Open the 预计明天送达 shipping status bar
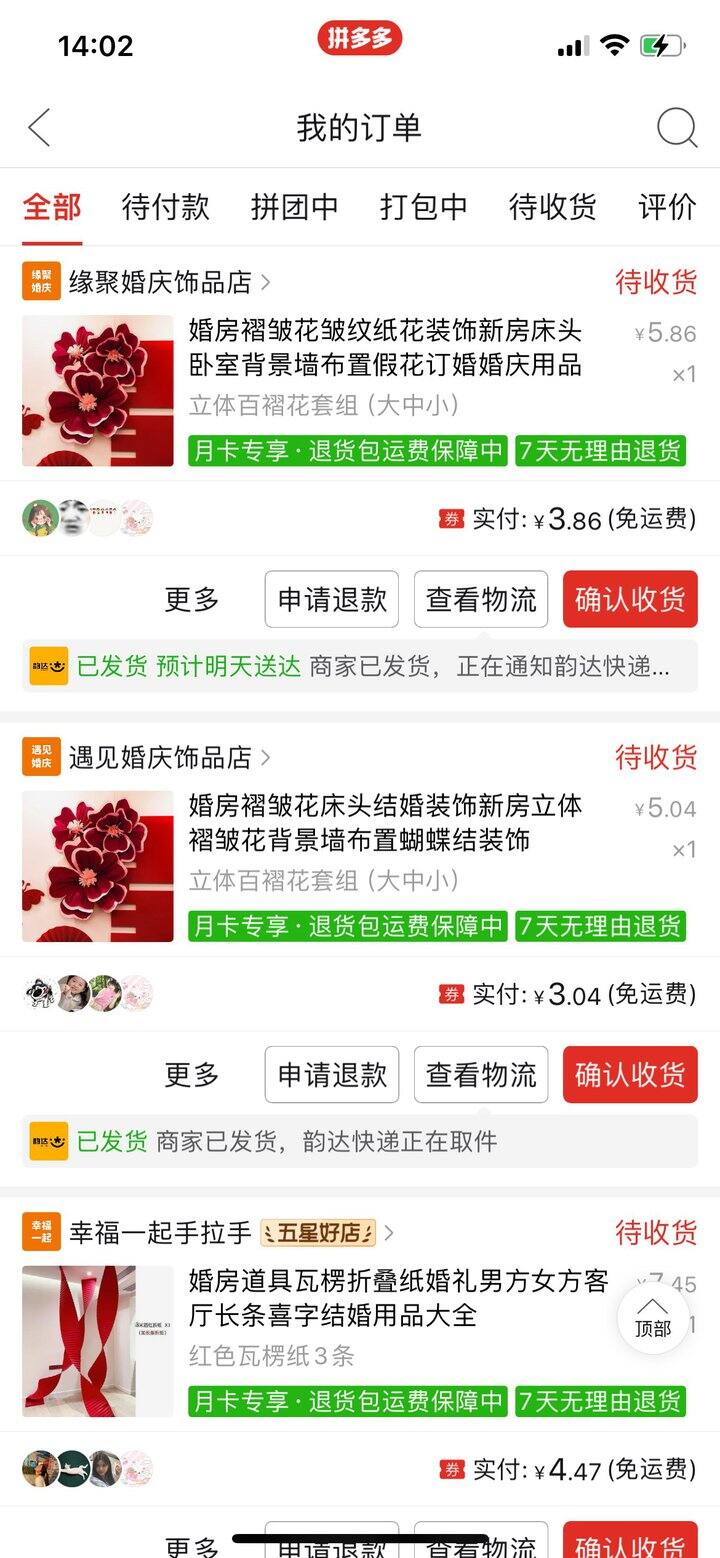The width and height of the screenshot is (720, 1558). tap(360, 666)
